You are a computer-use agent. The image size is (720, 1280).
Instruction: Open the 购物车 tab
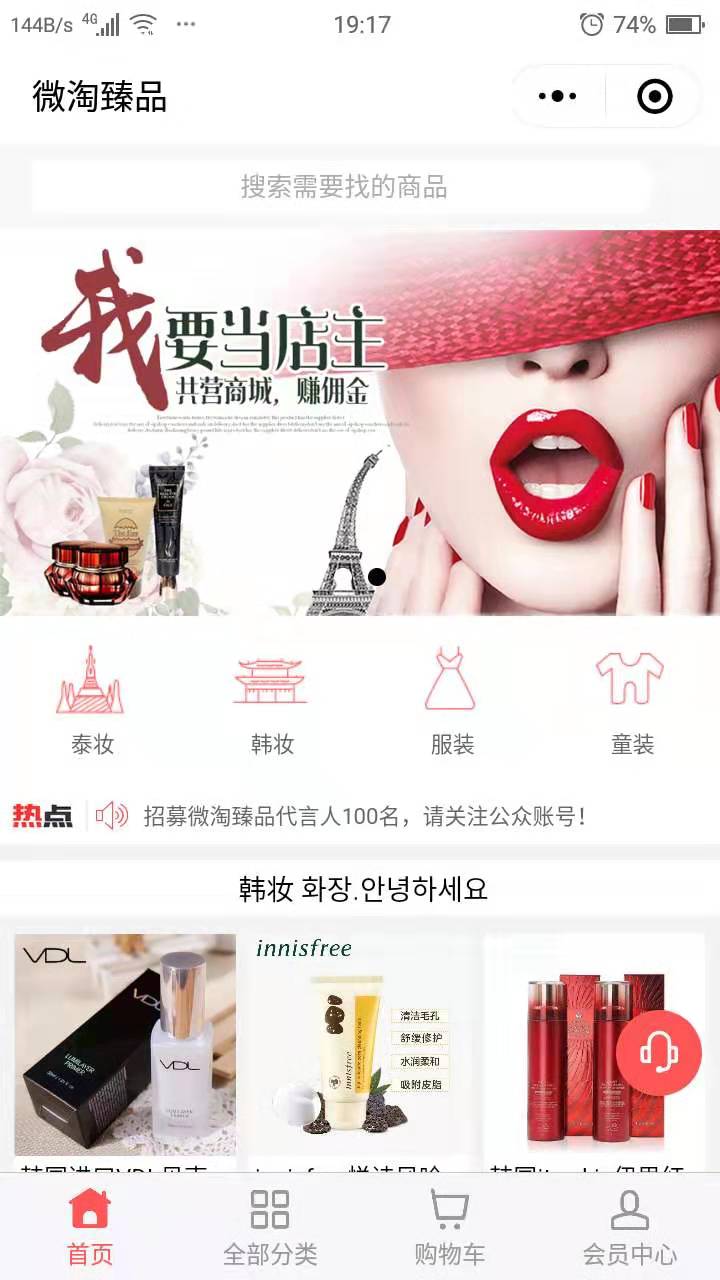tap(450, 1227)
